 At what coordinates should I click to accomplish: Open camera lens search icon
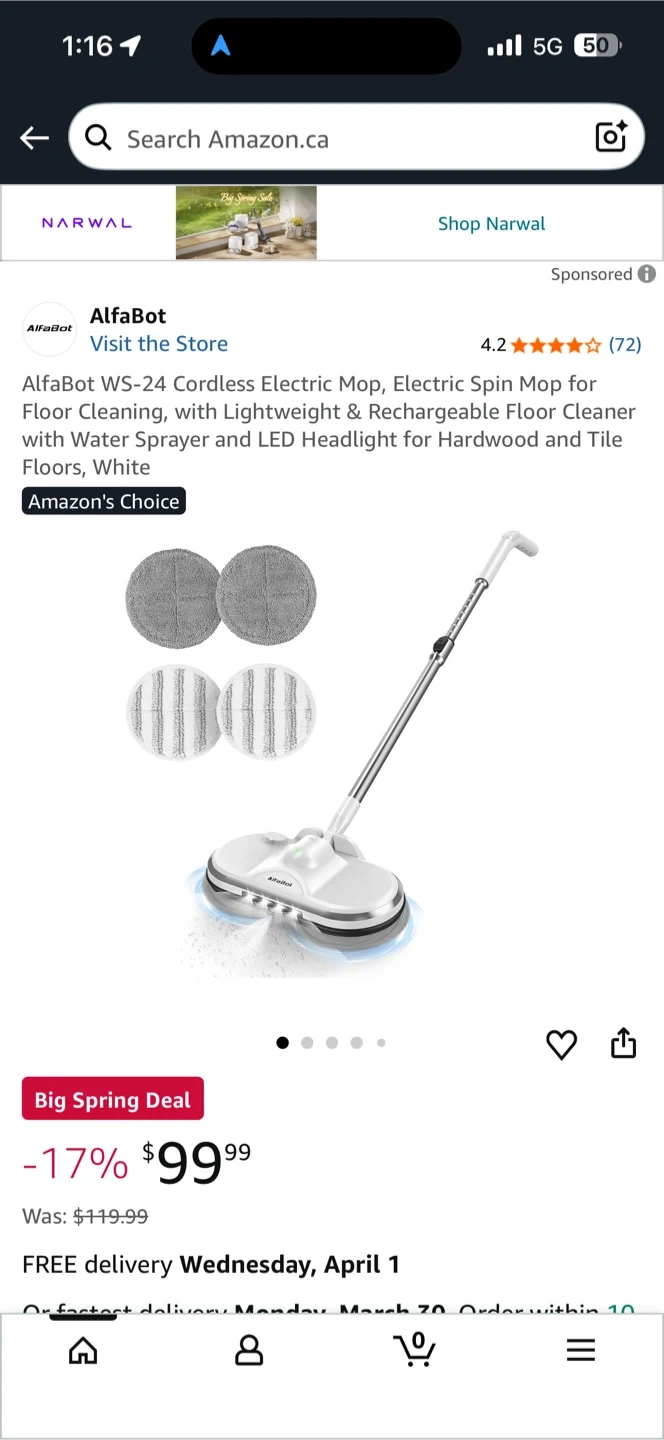coord(611,137)
